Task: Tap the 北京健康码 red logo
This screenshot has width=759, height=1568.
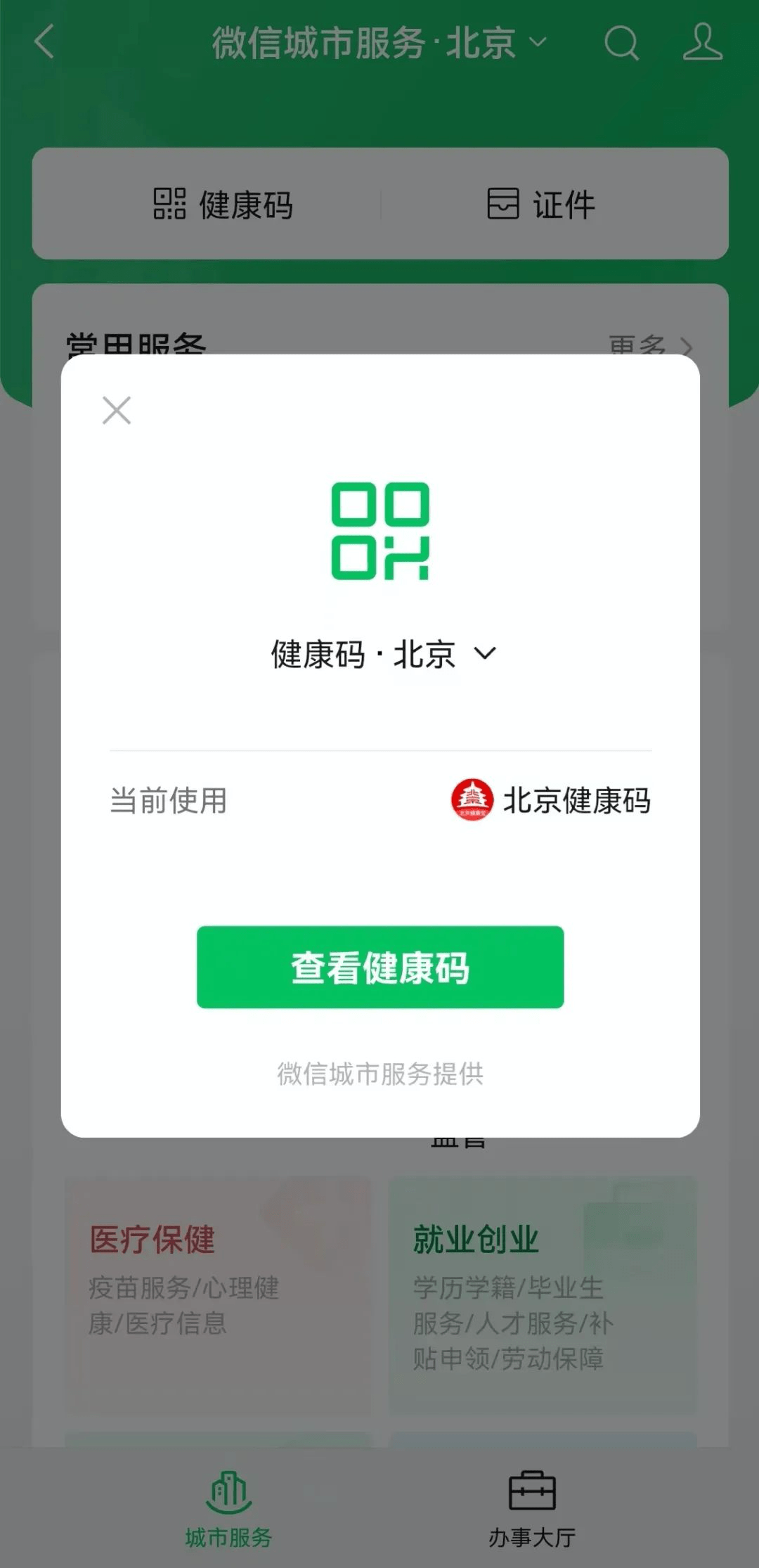Action: pos(474,800)
